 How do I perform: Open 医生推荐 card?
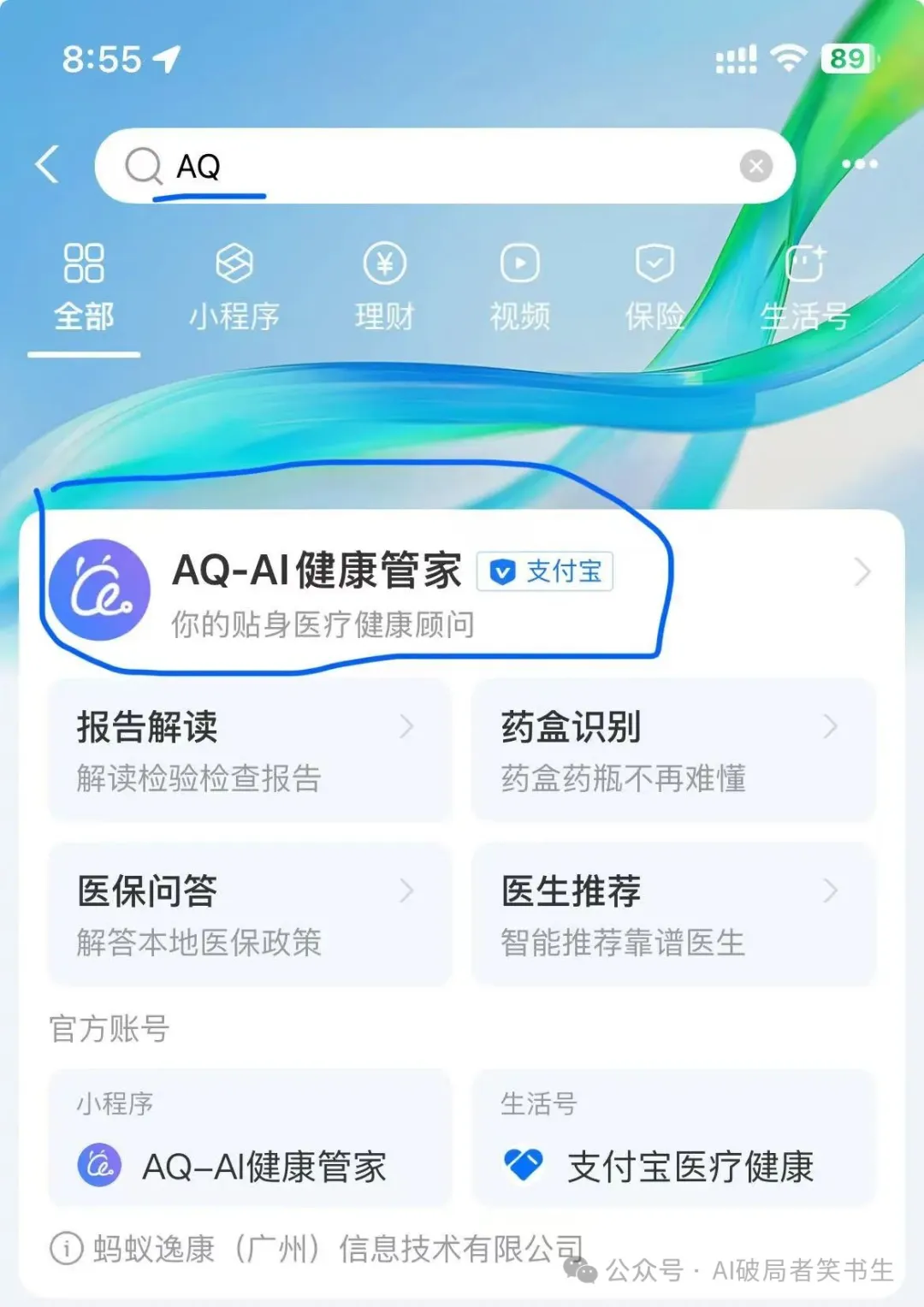click(x=673, y=914)
